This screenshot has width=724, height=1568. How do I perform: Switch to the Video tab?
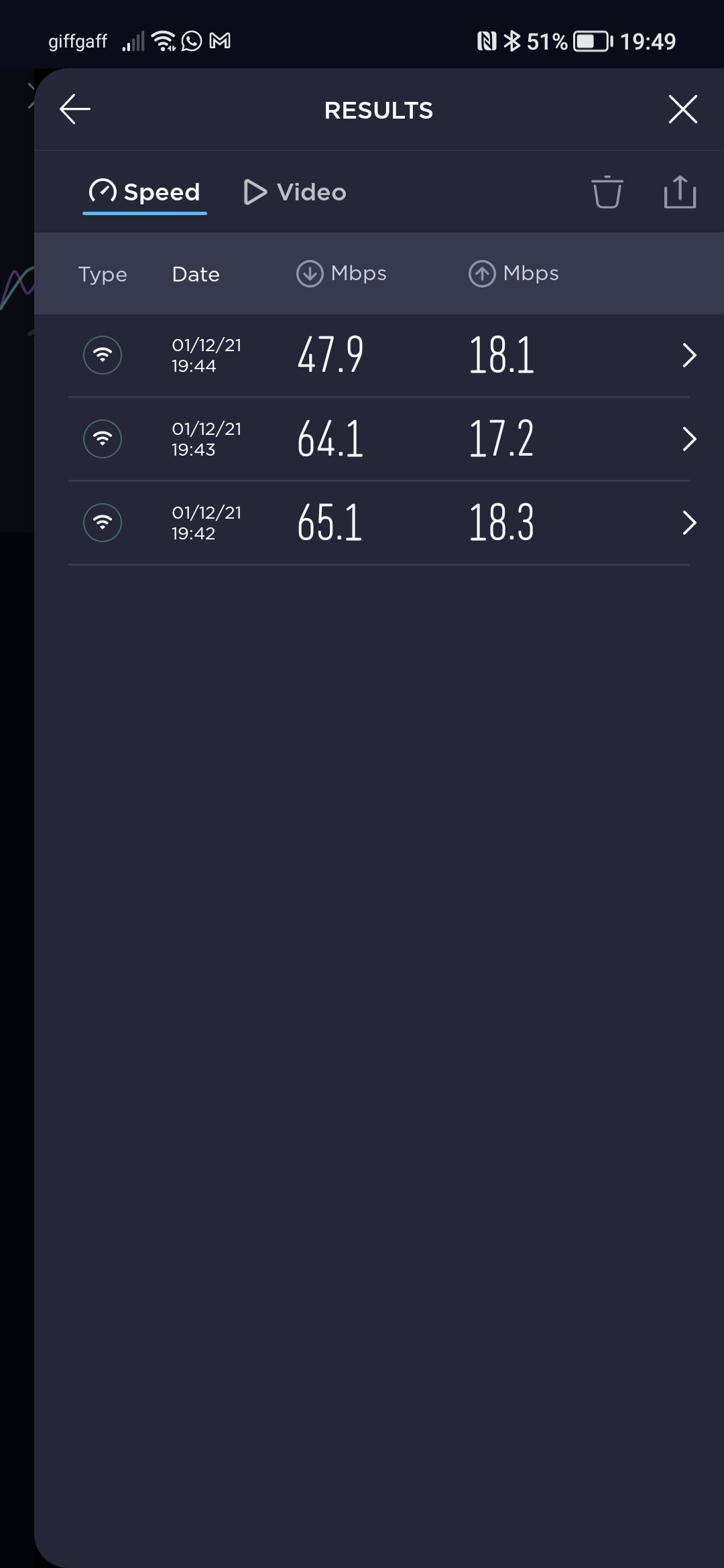pos(294,192)
